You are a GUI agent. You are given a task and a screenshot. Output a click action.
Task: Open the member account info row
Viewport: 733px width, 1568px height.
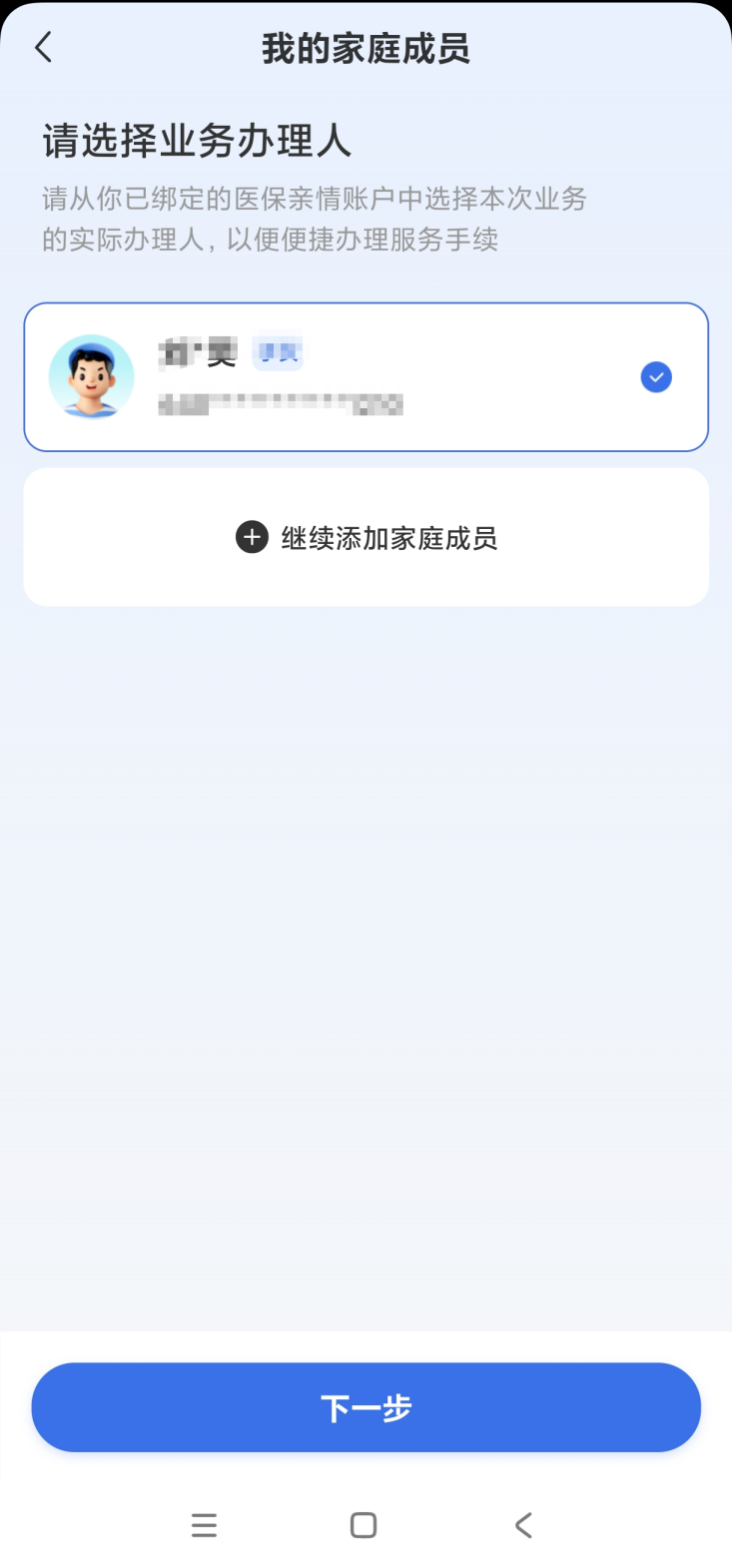point(283,405)
